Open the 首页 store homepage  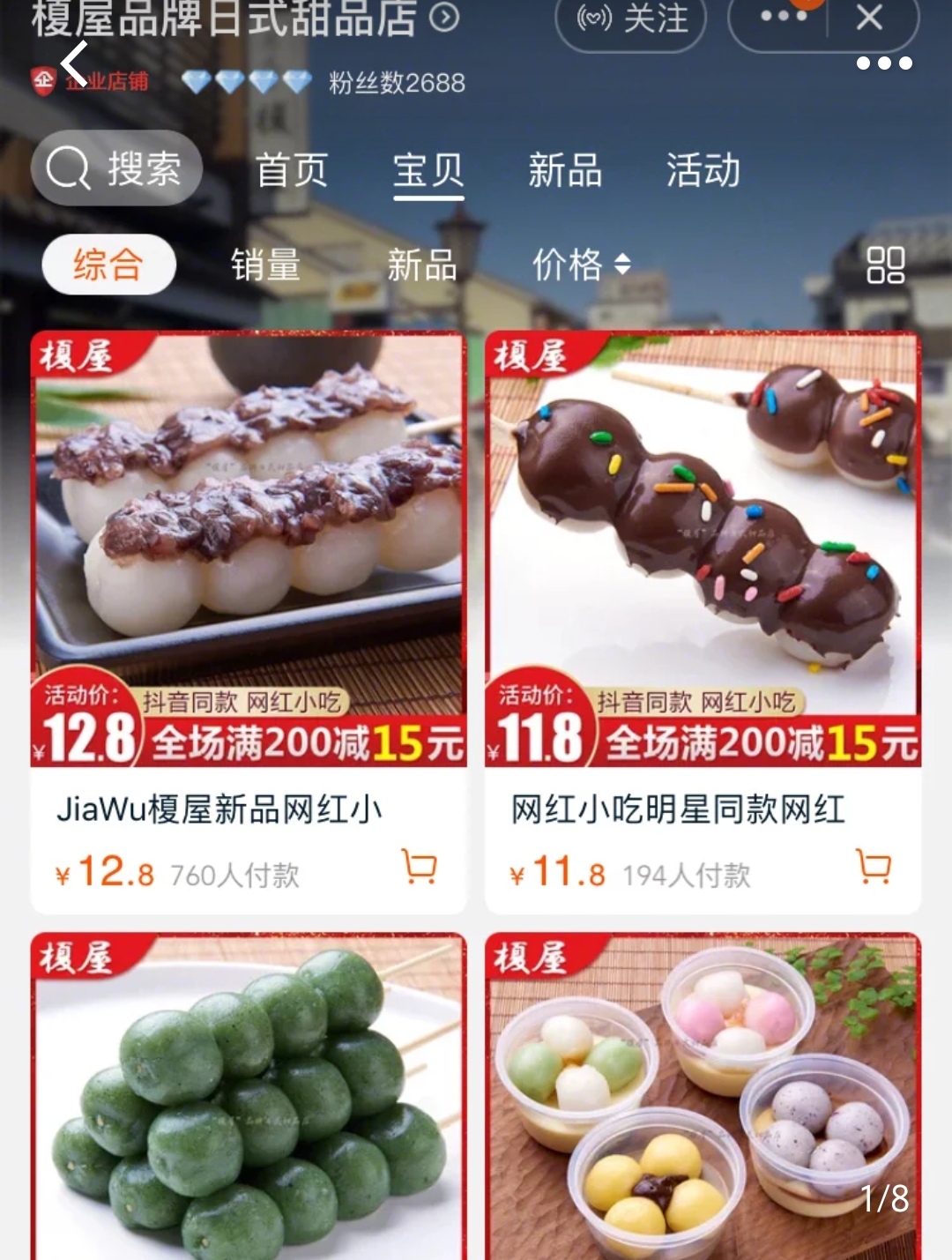click(292, 172)
